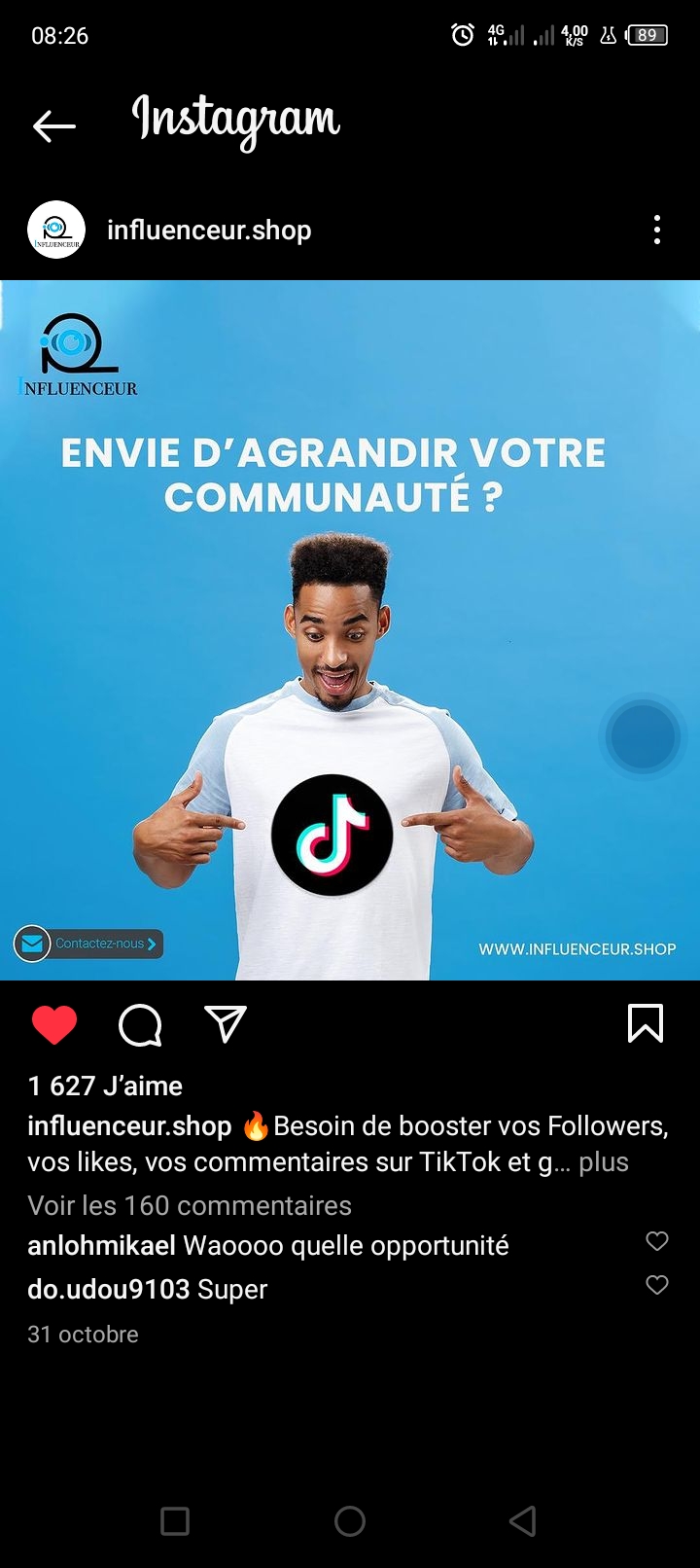Viewport: 700px width, 1568px height.
Task: Open the influenceur.shop profile picture
Action: [x=56, y=231]
